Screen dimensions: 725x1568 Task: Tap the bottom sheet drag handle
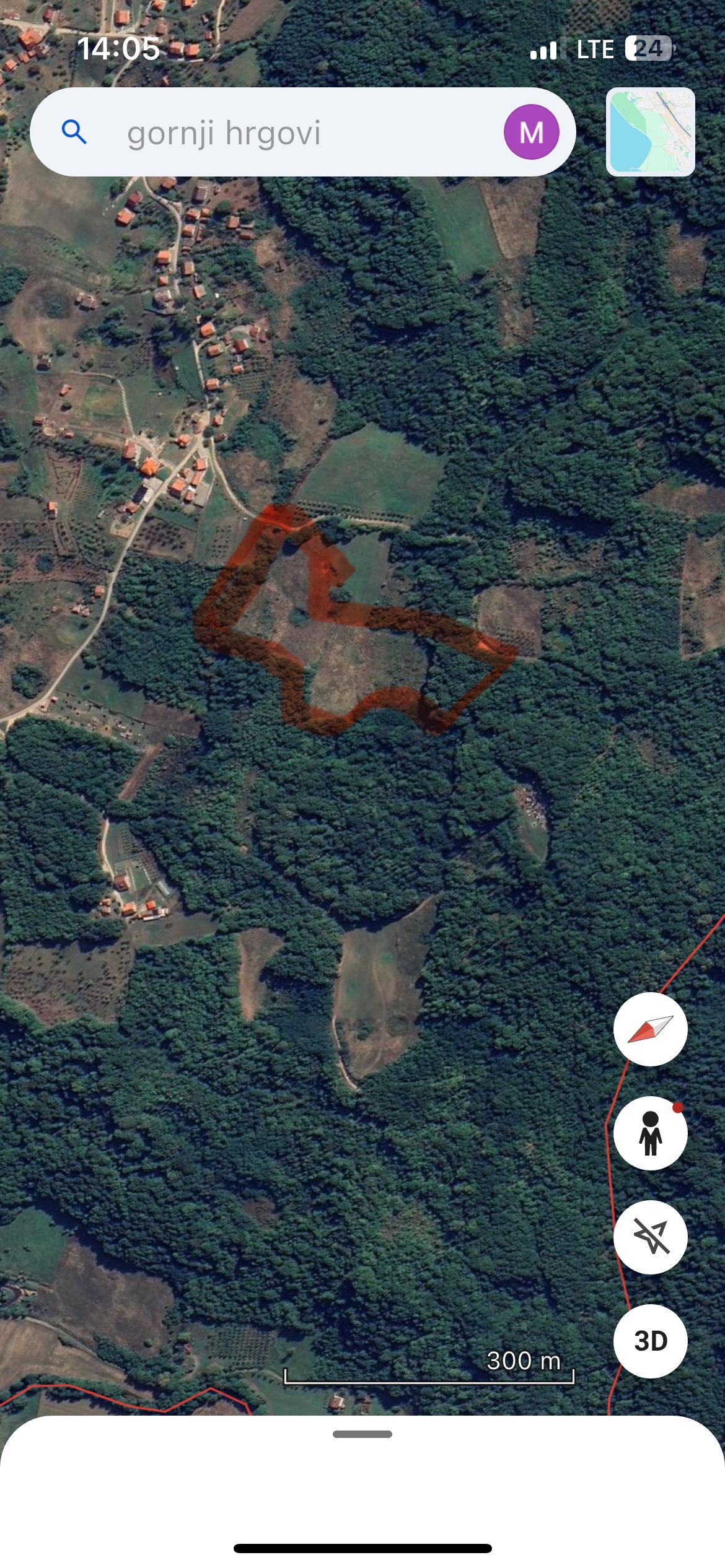362,1434
